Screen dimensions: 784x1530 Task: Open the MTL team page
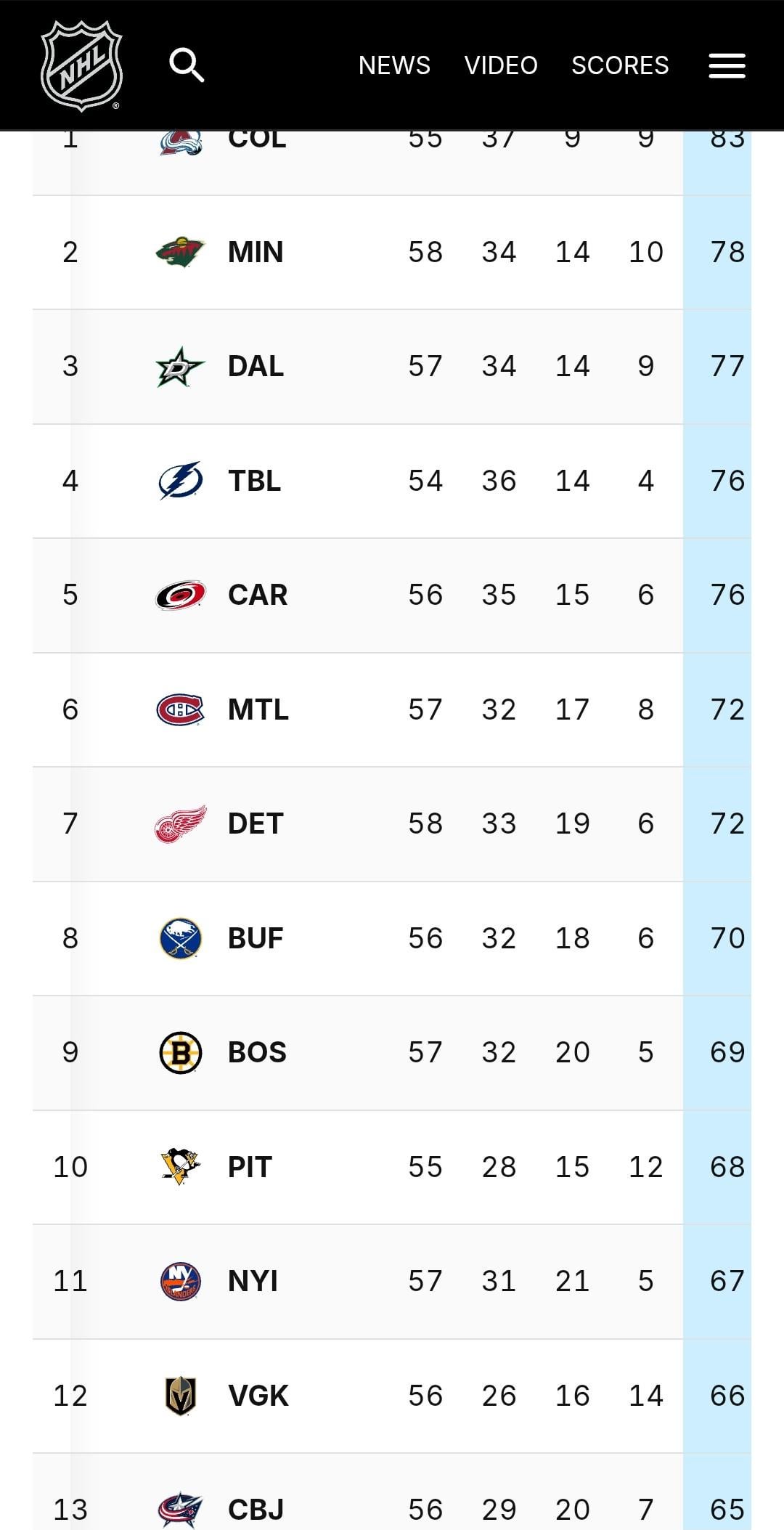point(258,709)
